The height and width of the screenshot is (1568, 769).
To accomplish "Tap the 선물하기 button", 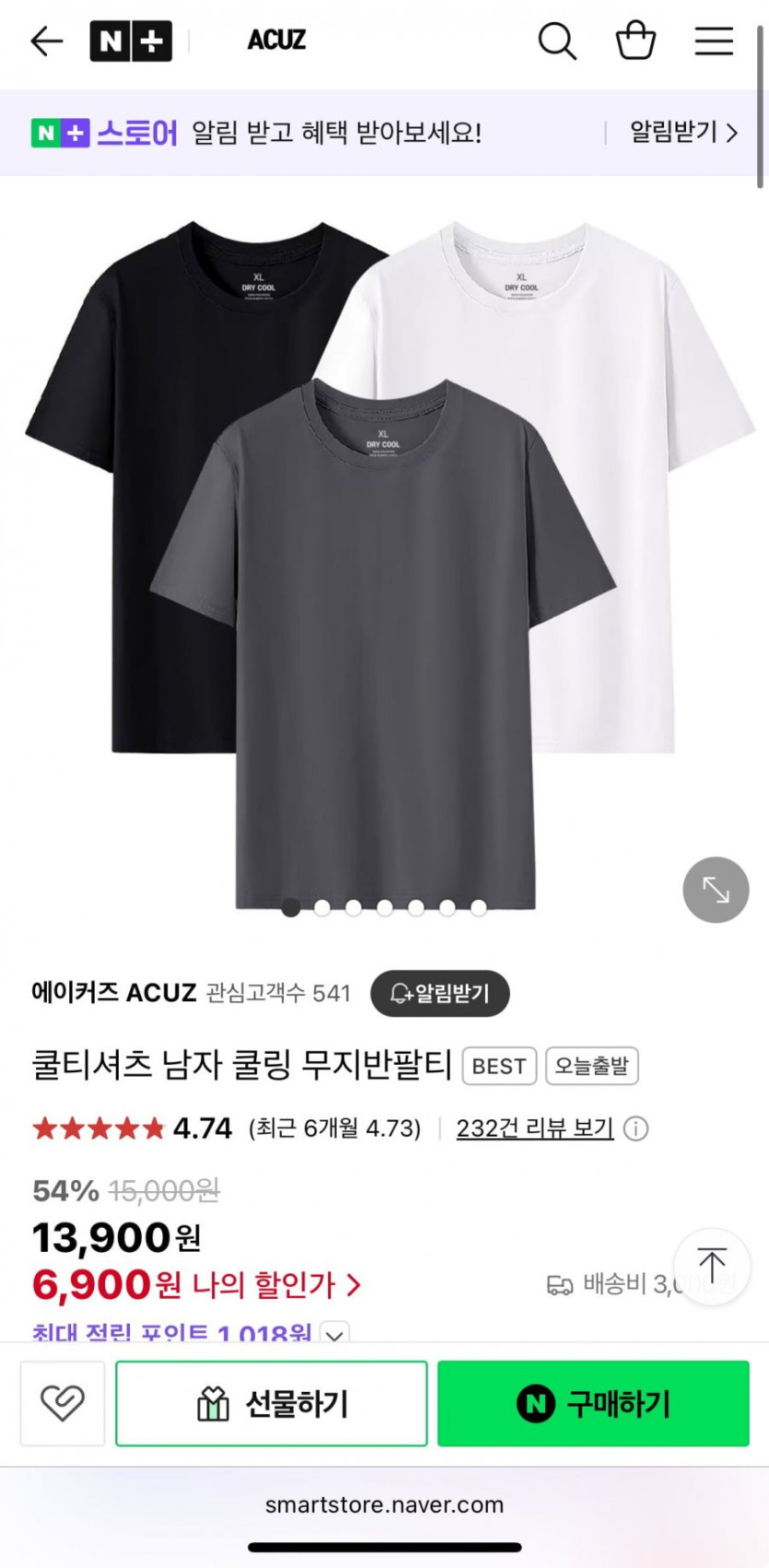I will pyautogui.click(x=272, y=1403).
